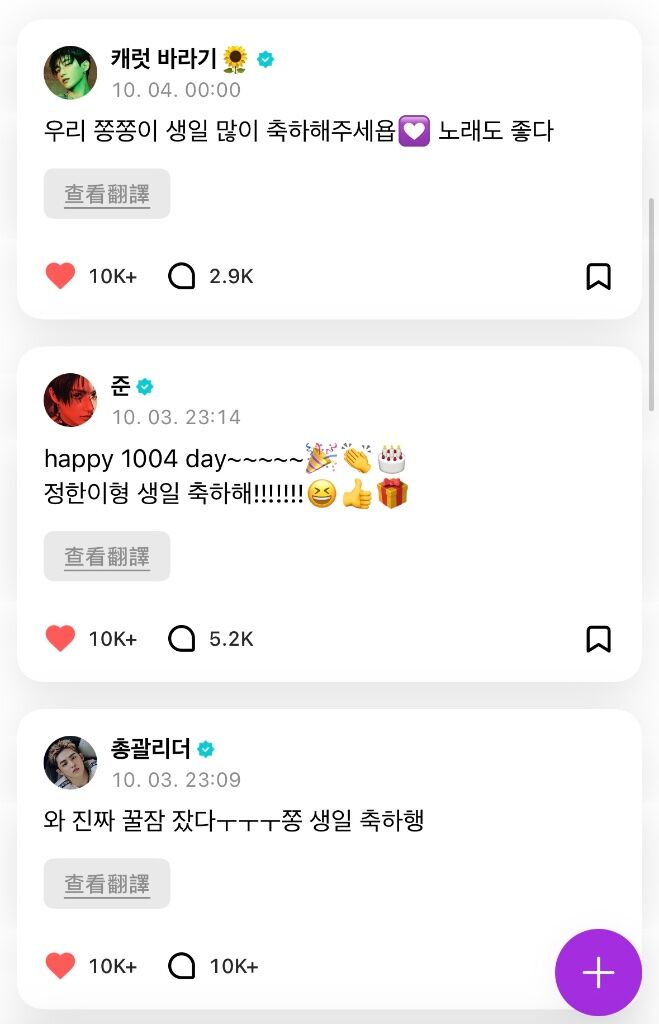Screen dimensions: 659x1024
Task: Like the post by 준
Action: pos(61,638)
